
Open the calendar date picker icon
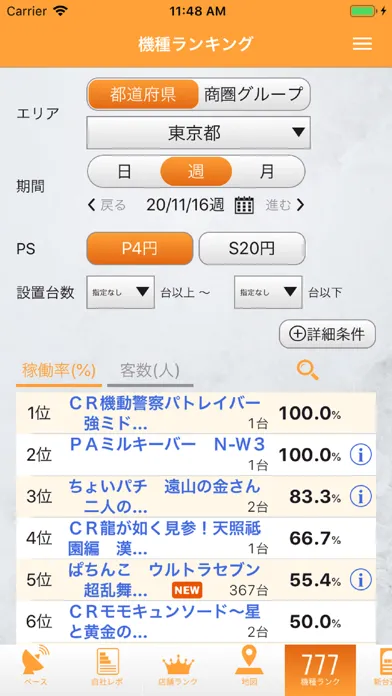tap(244, 205)
